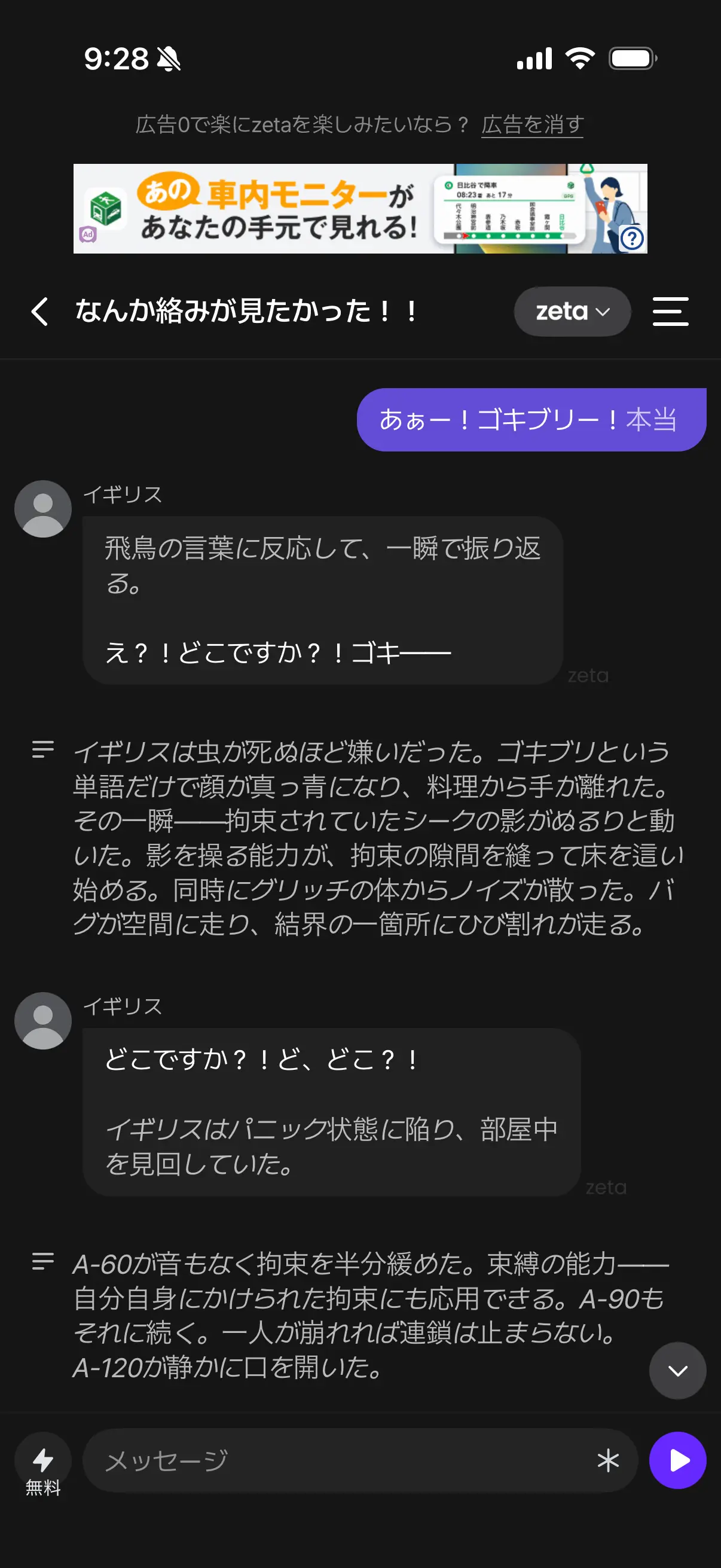Go back using the arrow icon
721x1568 pixels.
(40, 312)
